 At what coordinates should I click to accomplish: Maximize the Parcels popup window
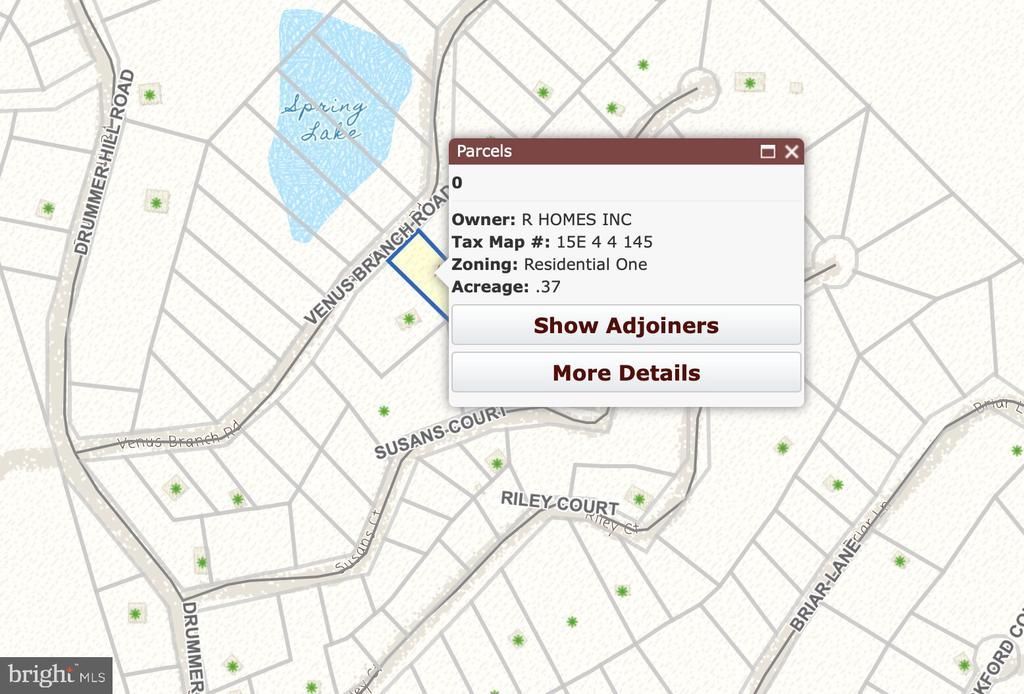click(x=768, y=152)
